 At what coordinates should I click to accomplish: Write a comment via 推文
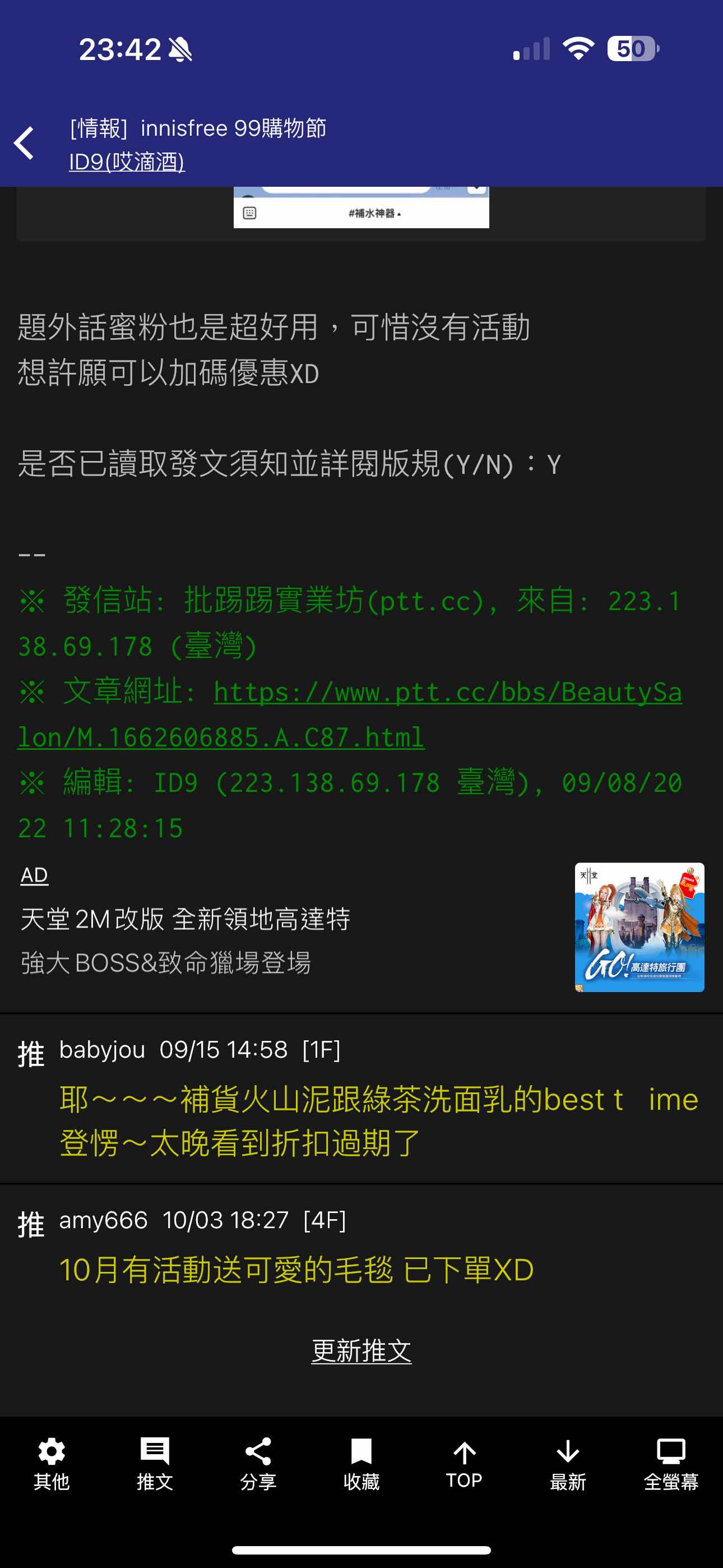point(155,1464)
